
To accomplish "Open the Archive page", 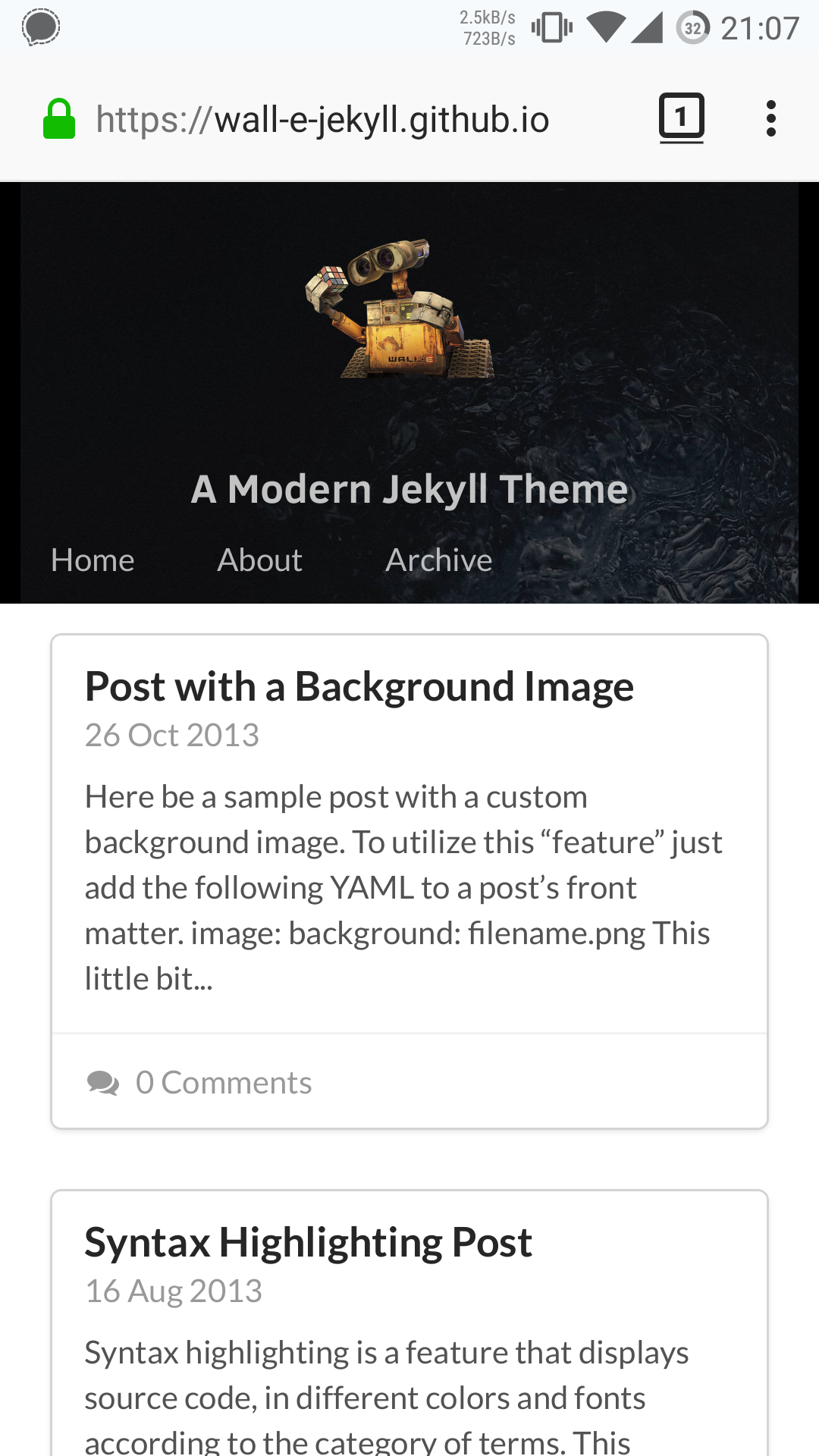I will tap(438, 560).
